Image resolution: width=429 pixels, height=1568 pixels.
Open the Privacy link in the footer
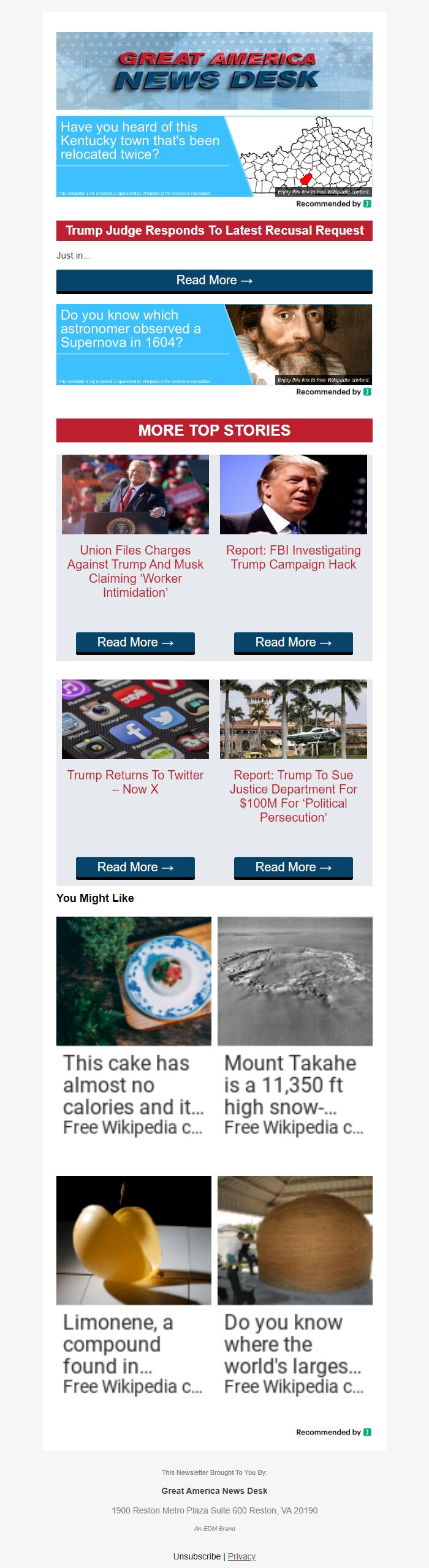click(241, 1556)
